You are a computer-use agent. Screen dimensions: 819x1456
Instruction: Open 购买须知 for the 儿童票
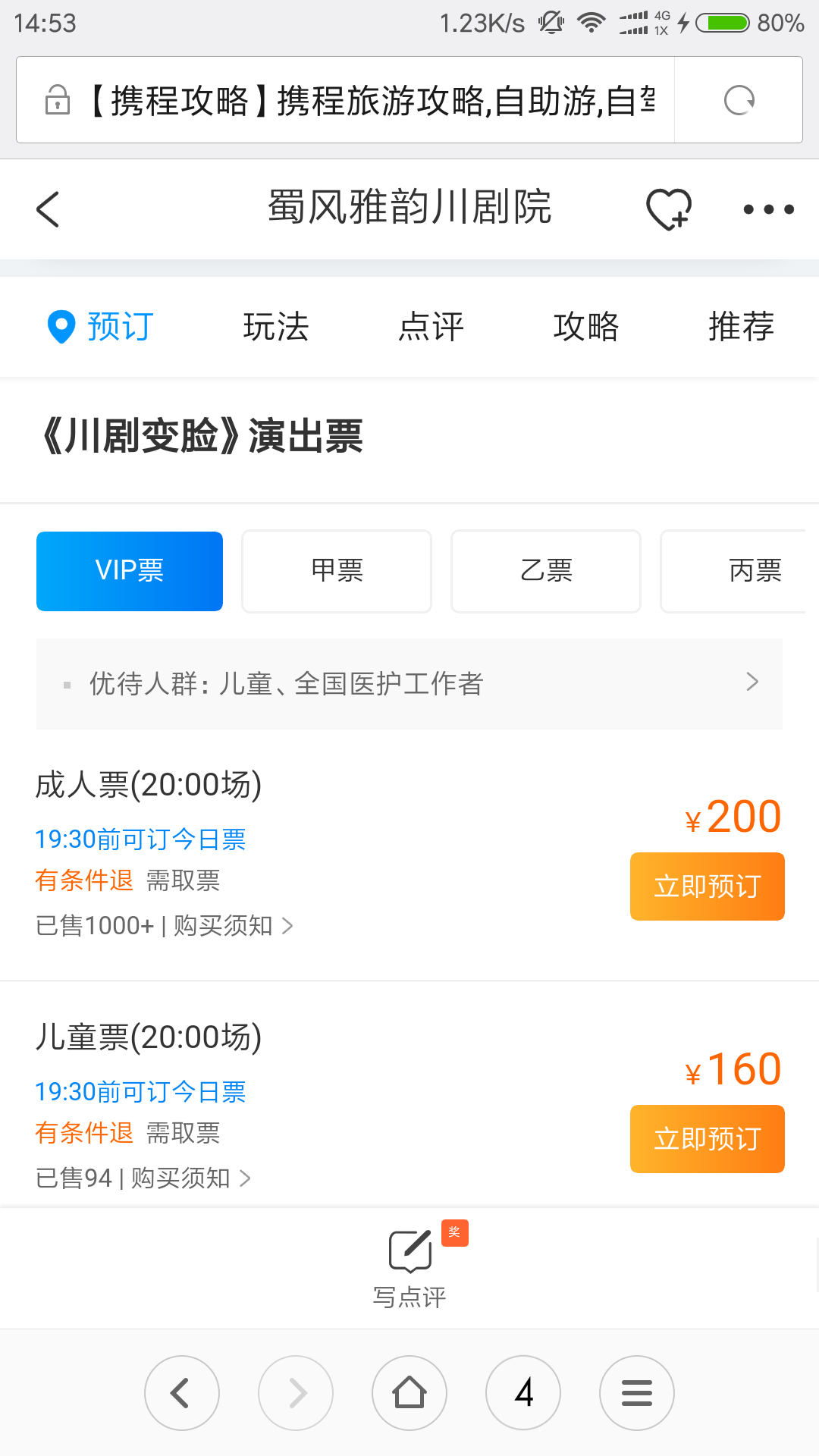click(x=190, y=1178)
